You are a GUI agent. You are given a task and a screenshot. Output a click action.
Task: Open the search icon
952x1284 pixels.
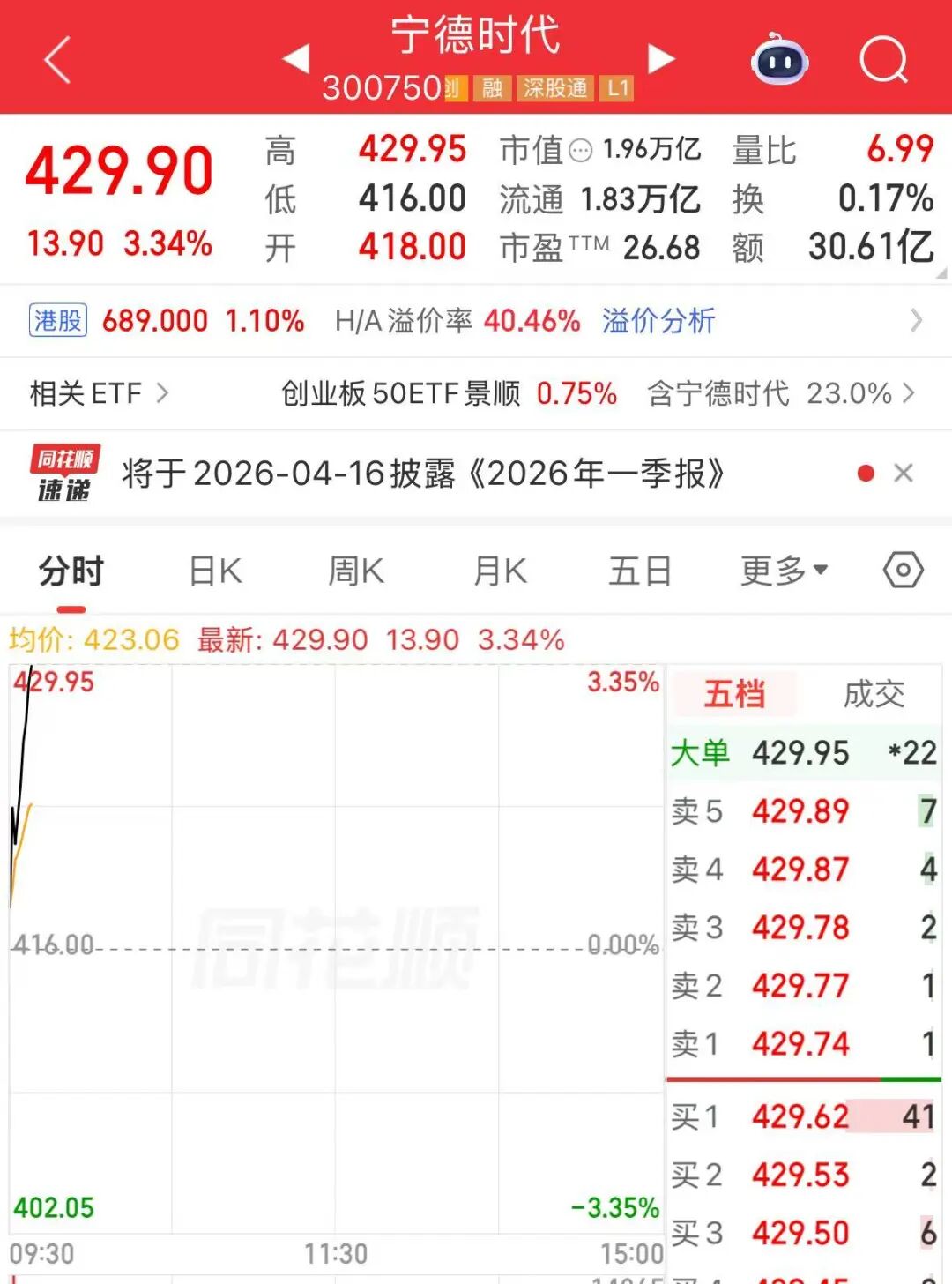(x=884, y=59)
